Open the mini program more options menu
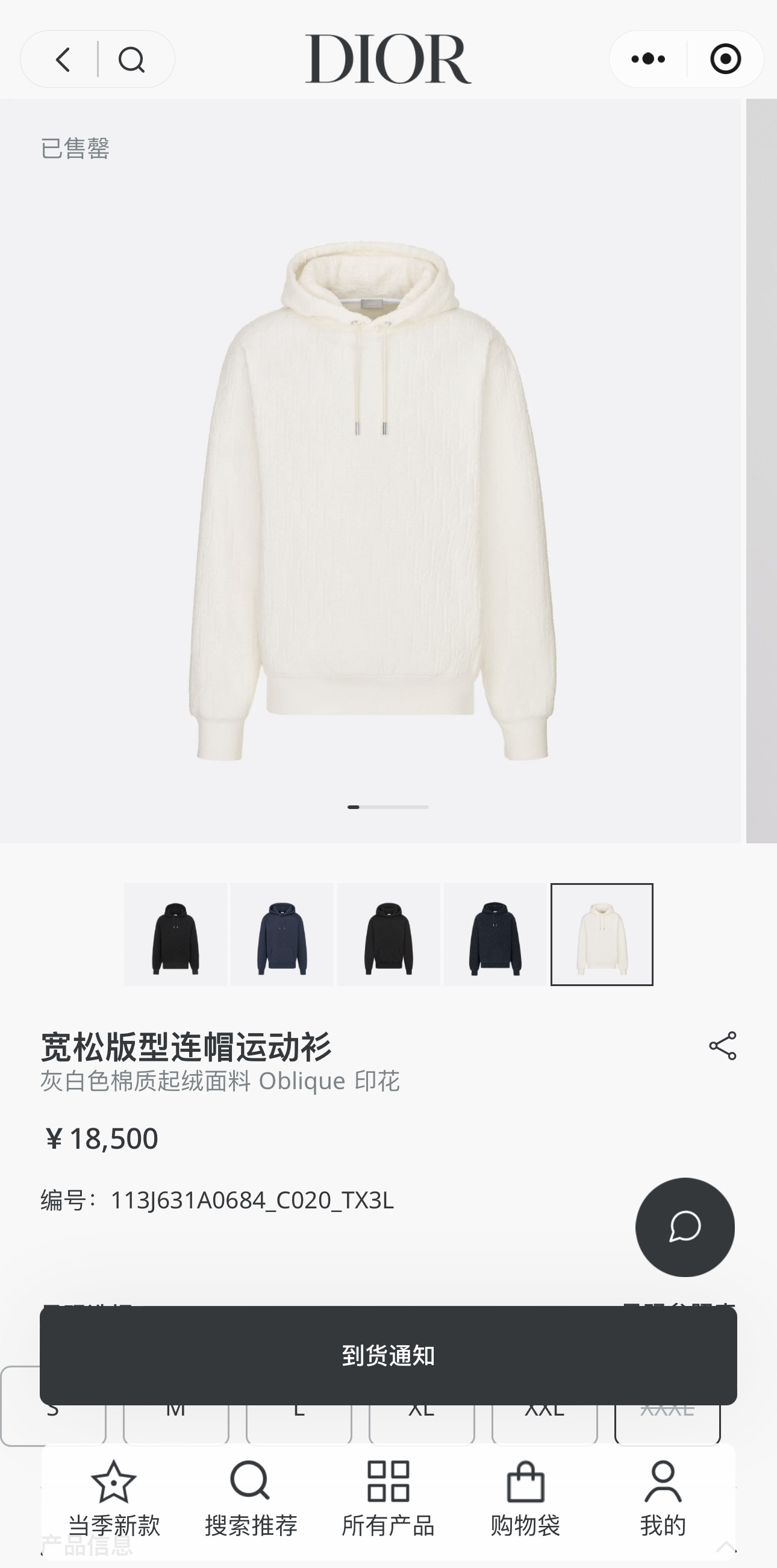777x1568 pixels. (648, 59)
